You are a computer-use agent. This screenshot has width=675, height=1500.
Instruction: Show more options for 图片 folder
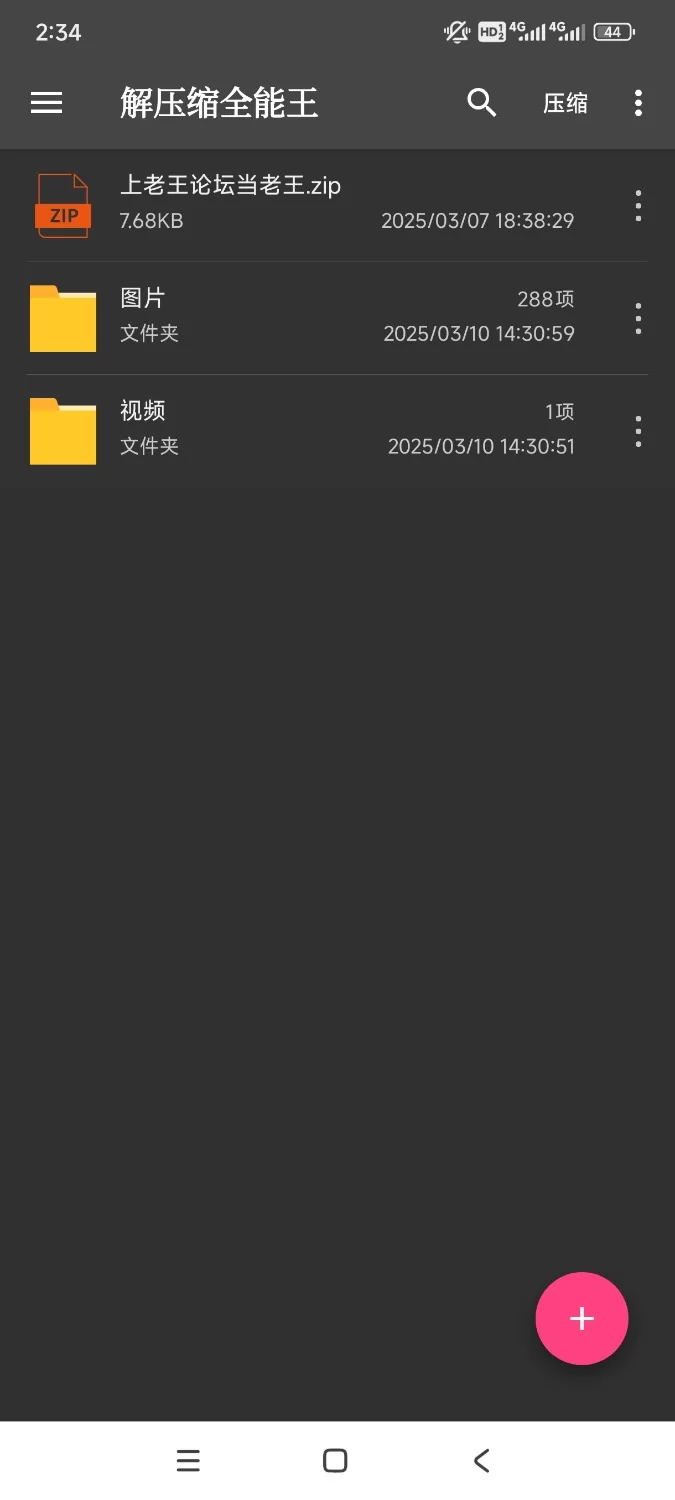click(x=638, y=318)
